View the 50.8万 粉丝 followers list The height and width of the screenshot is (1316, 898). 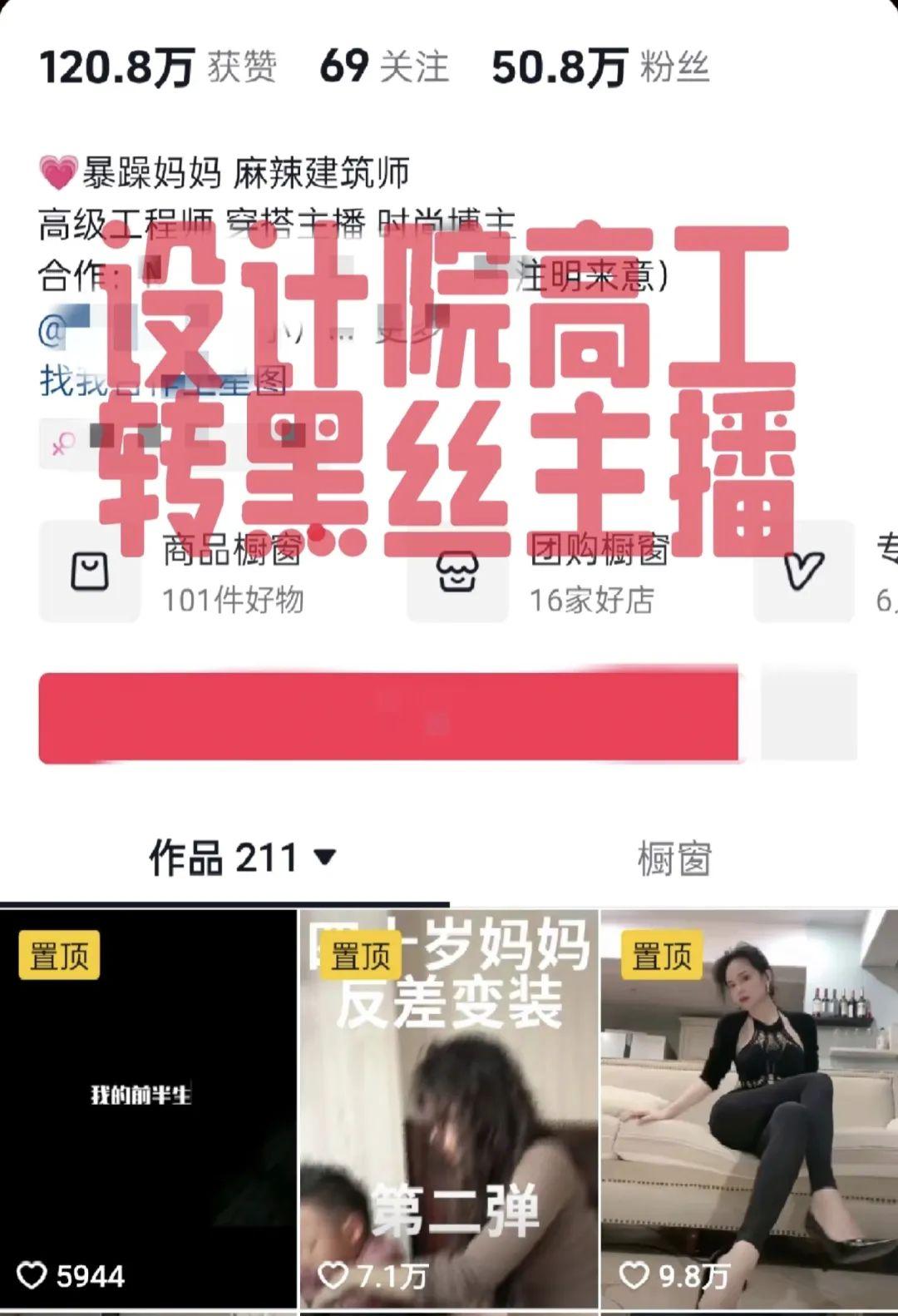[600, 67]
